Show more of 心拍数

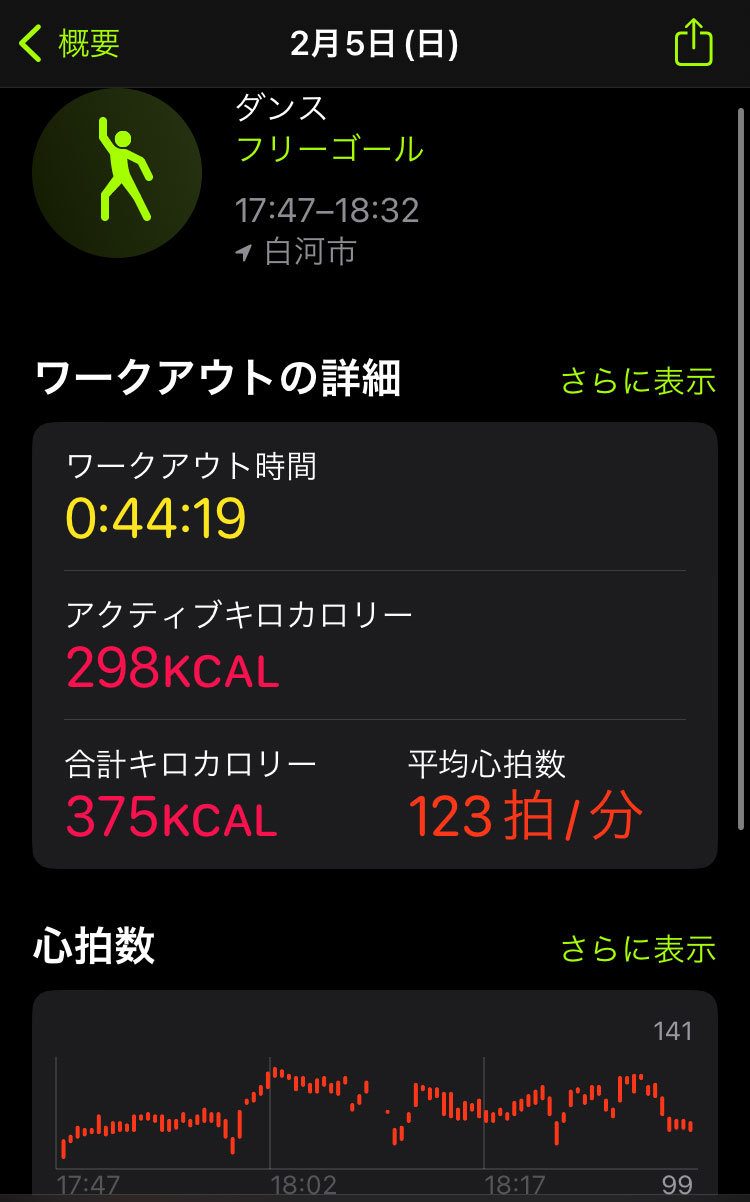[638, 948]
